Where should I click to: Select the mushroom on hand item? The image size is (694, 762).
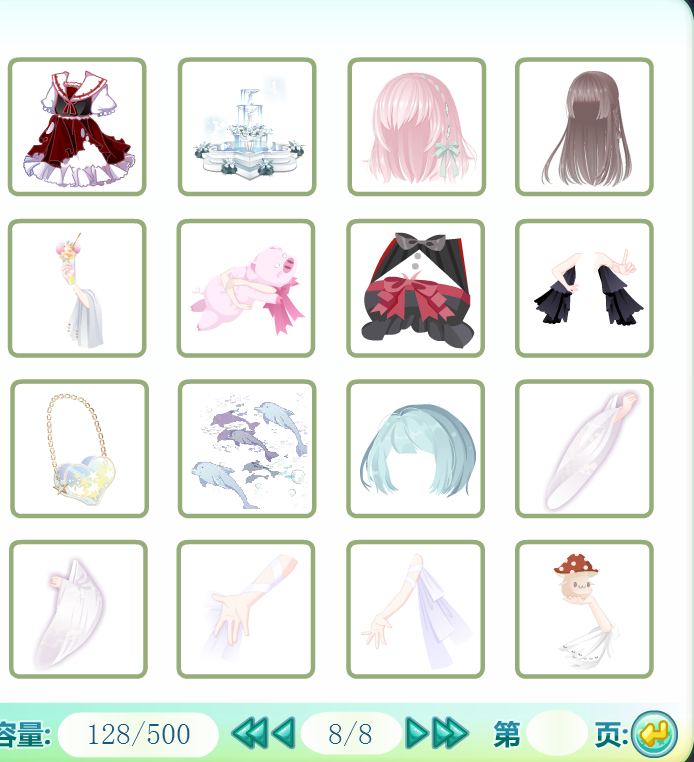[584, 610]
